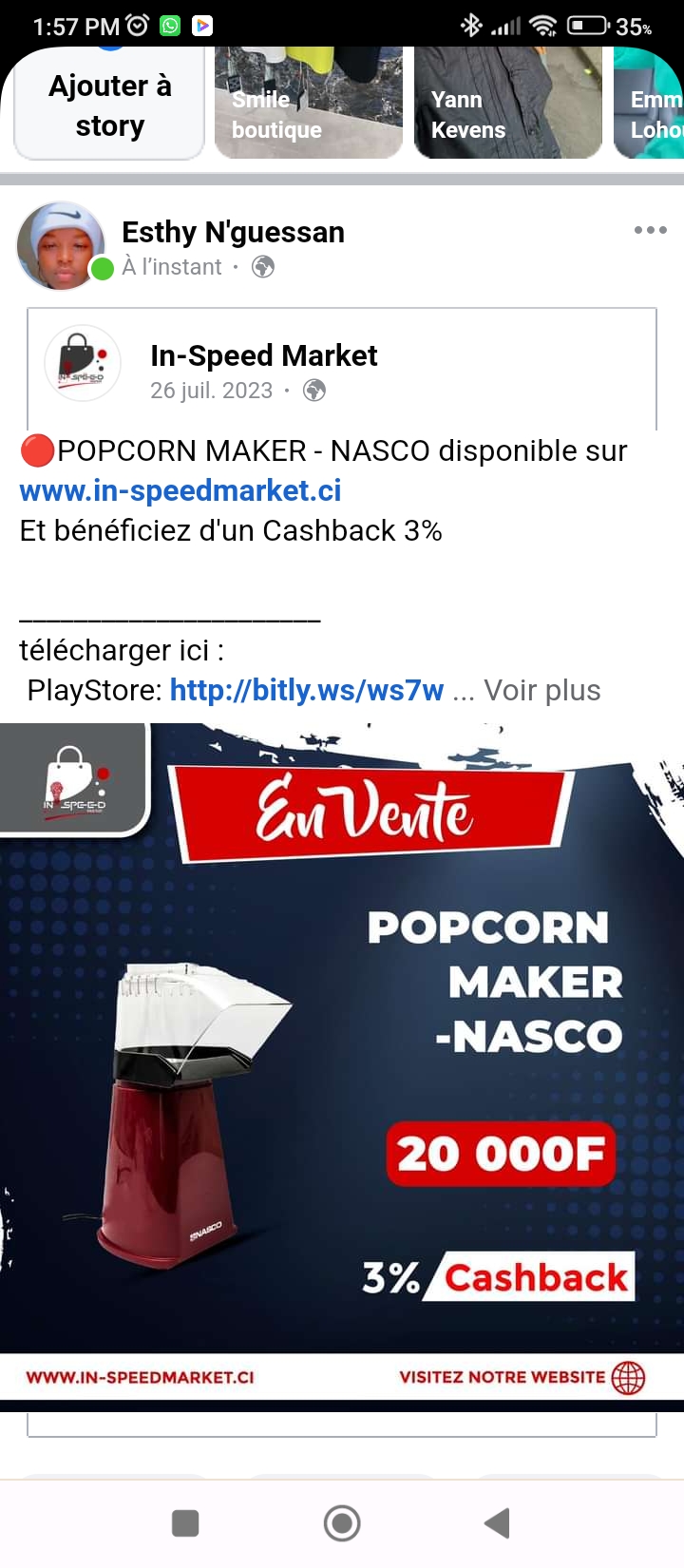
Task: Expand the post text with Voir plus
Action: 541,690
